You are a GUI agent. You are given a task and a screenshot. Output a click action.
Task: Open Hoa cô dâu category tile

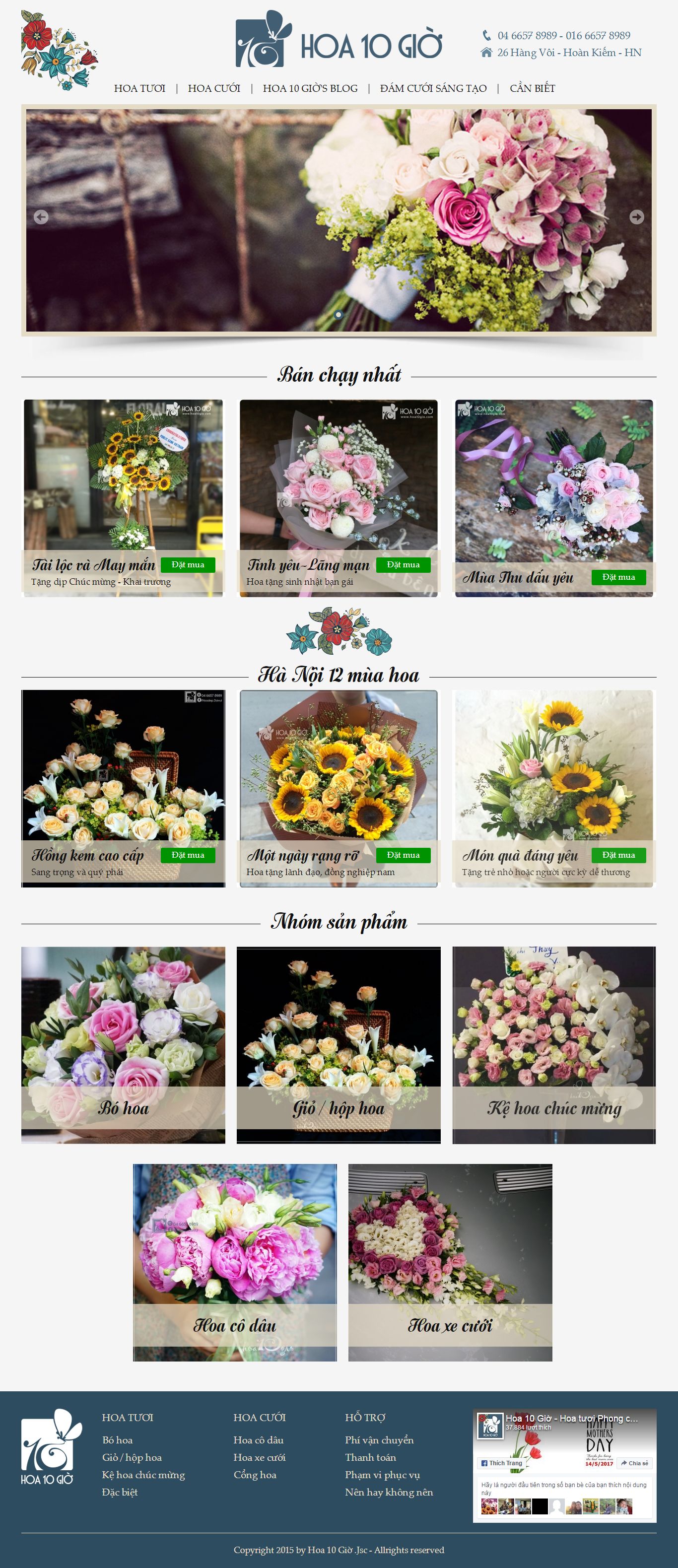[235, 1262]
